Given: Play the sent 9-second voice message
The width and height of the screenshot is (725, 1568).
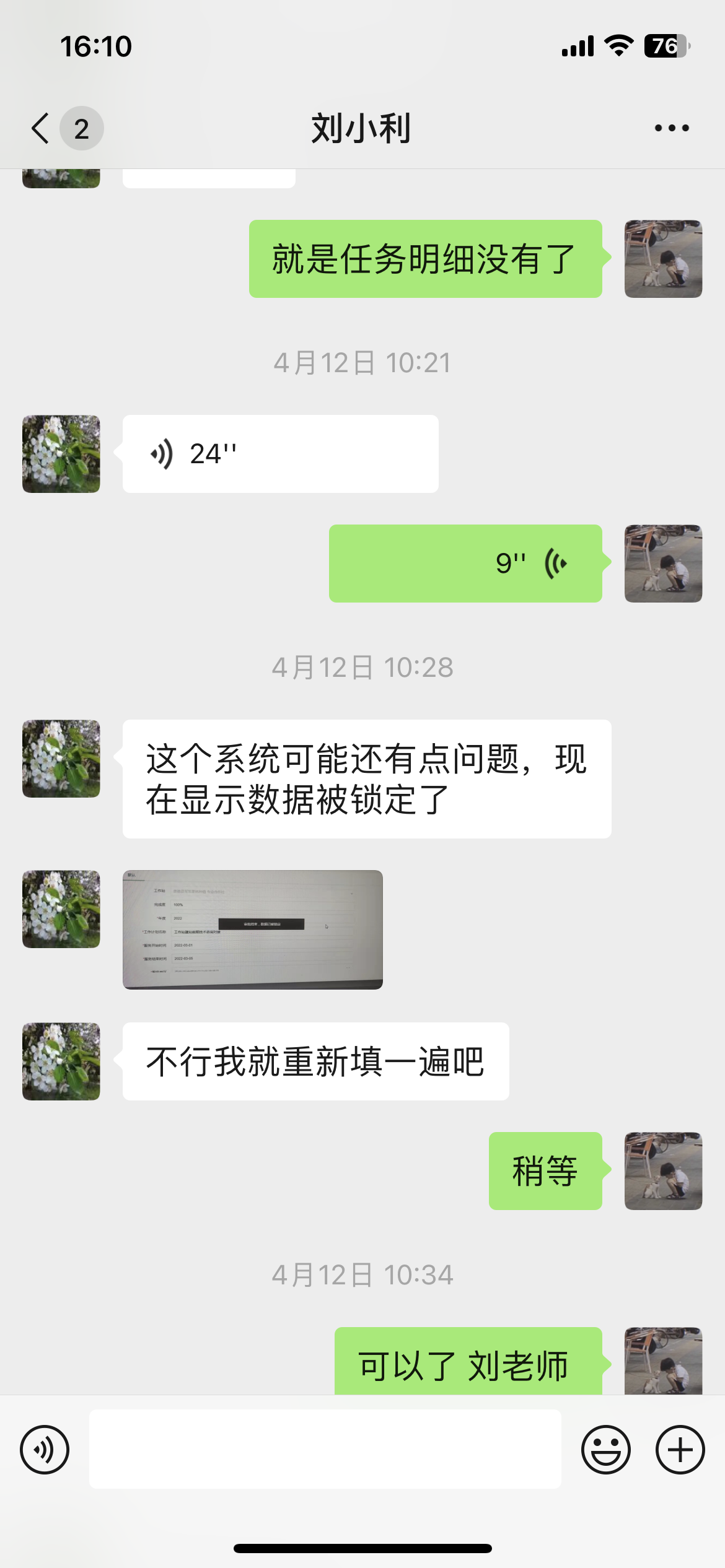Looking at the screenshot, I should tap(465, 564).
